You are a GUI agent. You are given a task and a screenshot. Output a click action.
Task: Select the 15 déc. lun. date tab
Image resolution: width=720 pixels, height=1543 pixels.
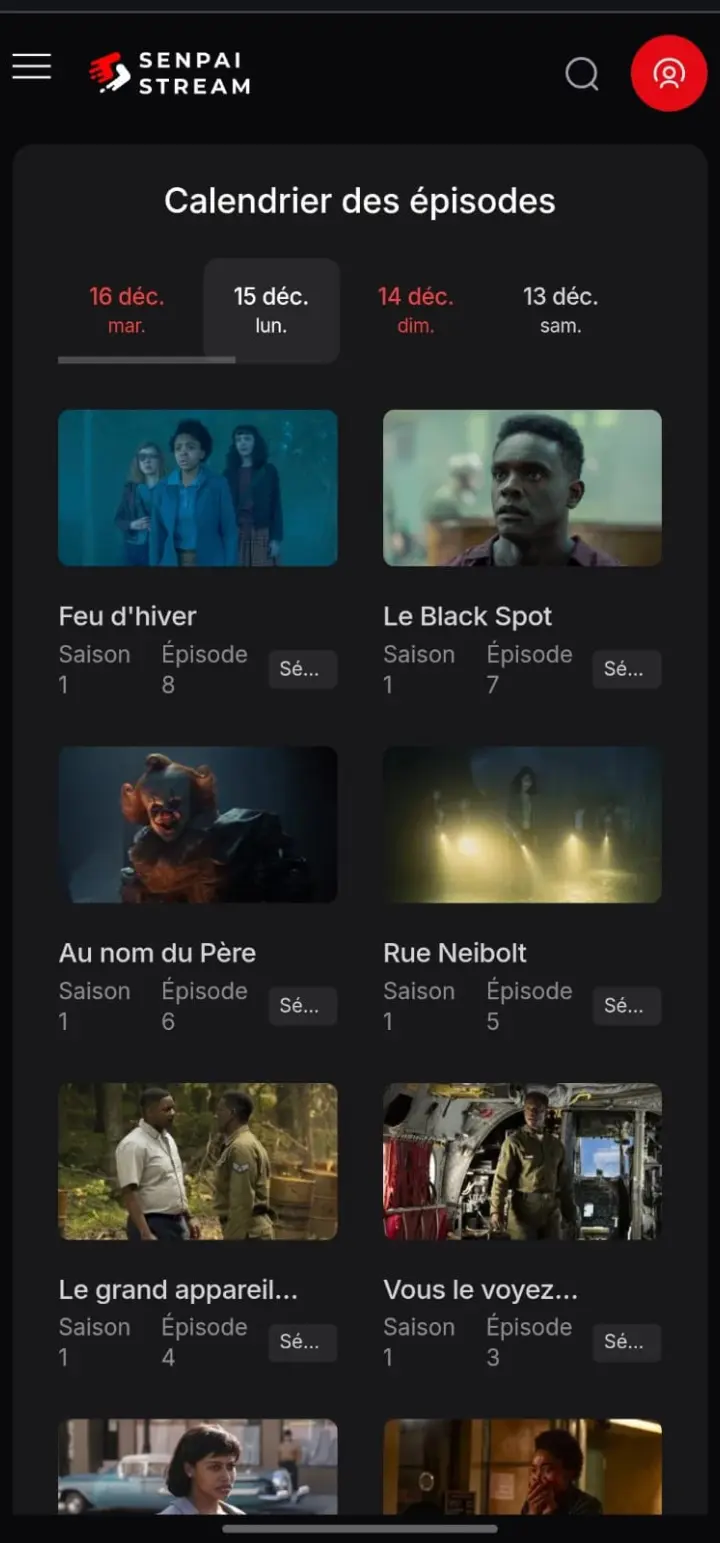coord(271,309)
